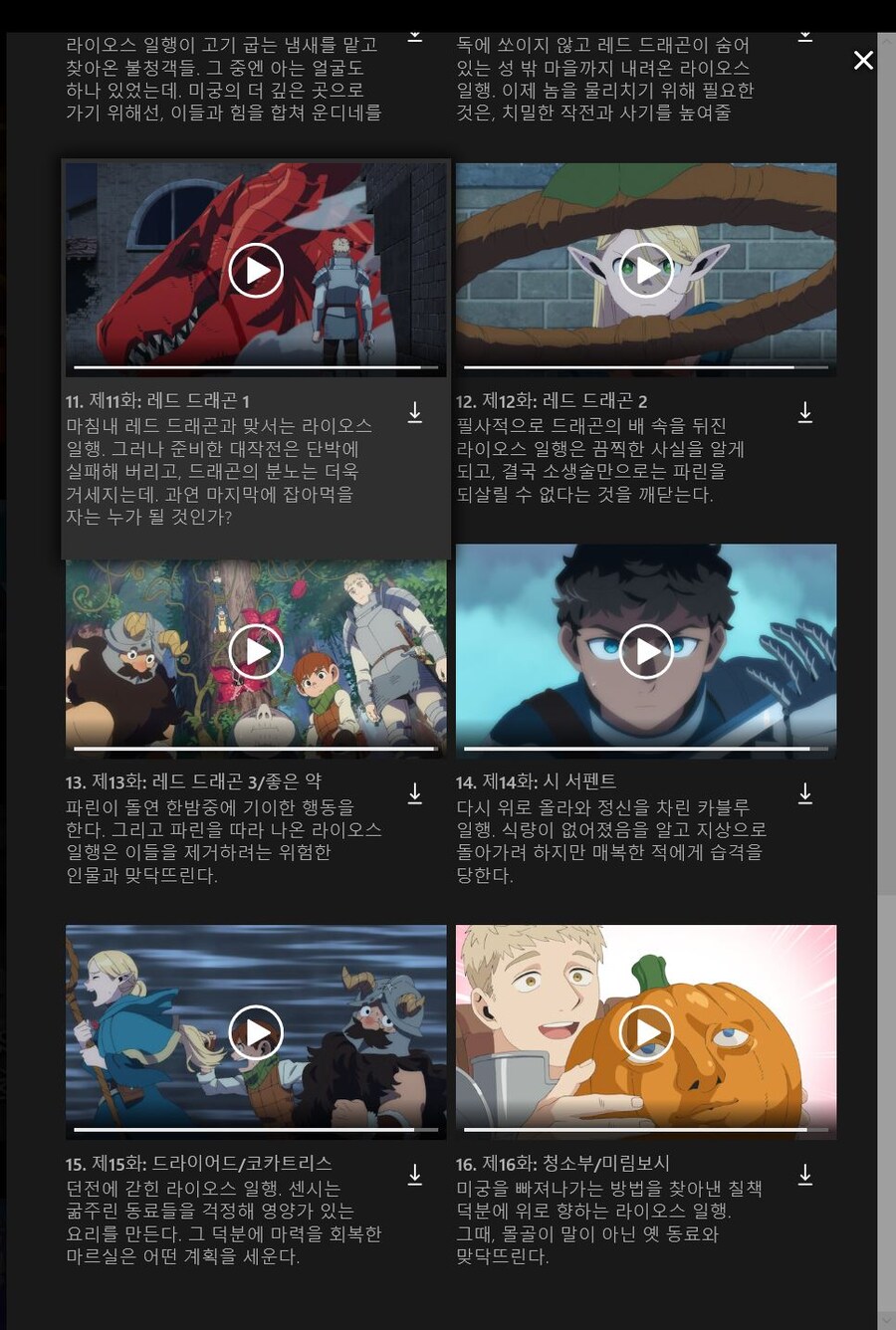Play episode 13 레드 드래곤 3/좋은 약
Screen dimensions: 896x1330
(x=256, y=651)
